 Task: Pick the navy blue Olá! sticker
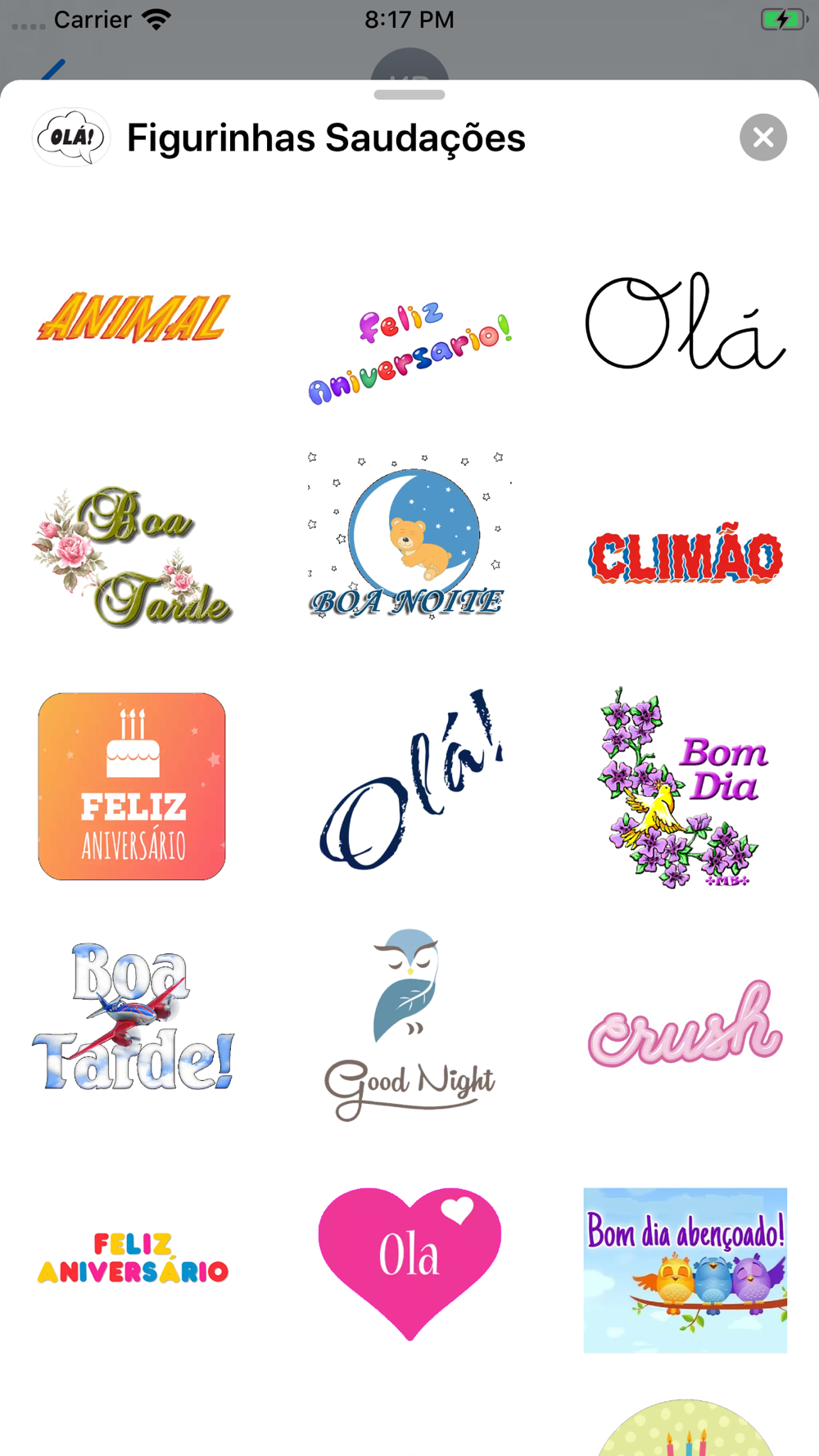click(409, 779)
